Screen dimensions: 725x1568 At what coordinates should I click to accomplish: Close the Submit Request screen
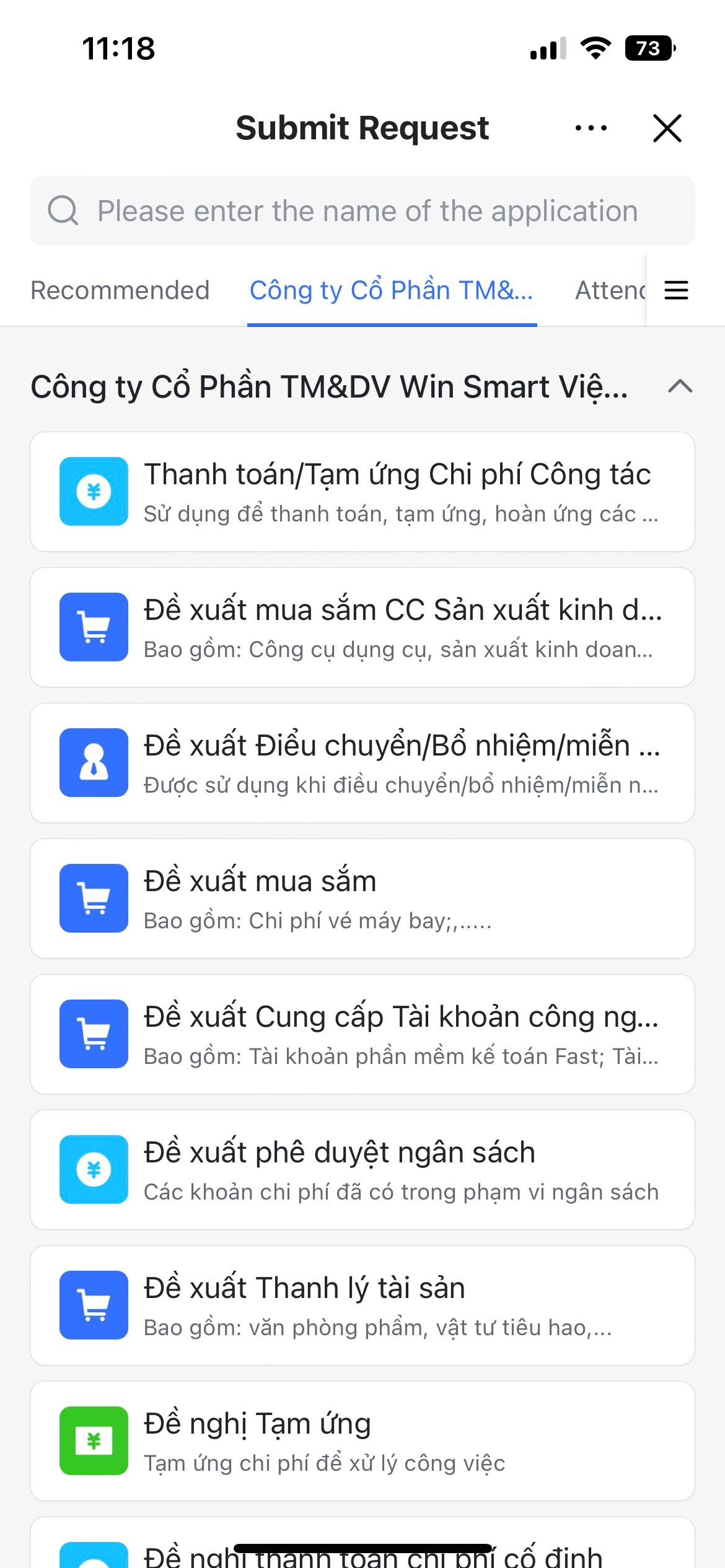tap(667, 128)
